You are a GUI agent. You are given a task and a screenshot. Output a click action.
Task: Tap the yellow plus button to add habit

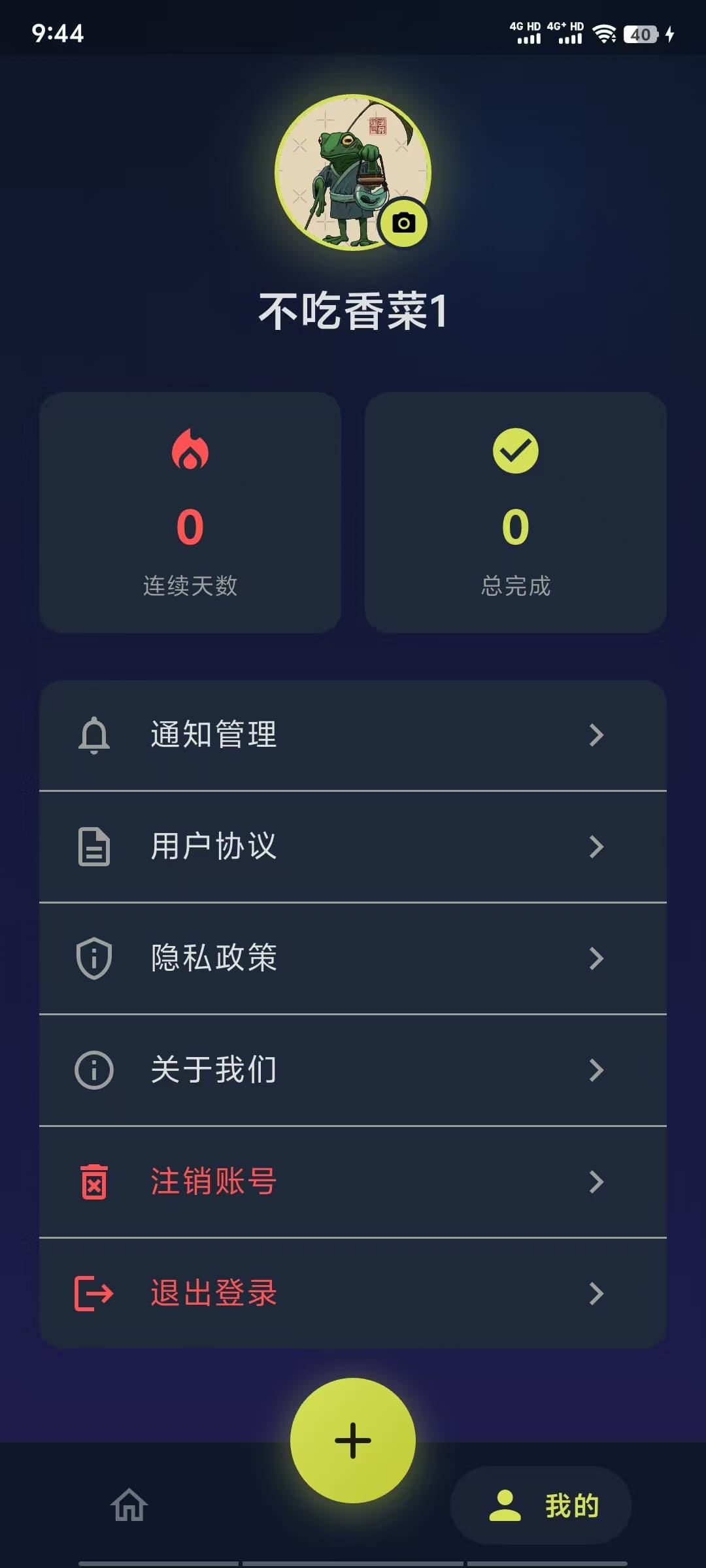(352, 1439)
